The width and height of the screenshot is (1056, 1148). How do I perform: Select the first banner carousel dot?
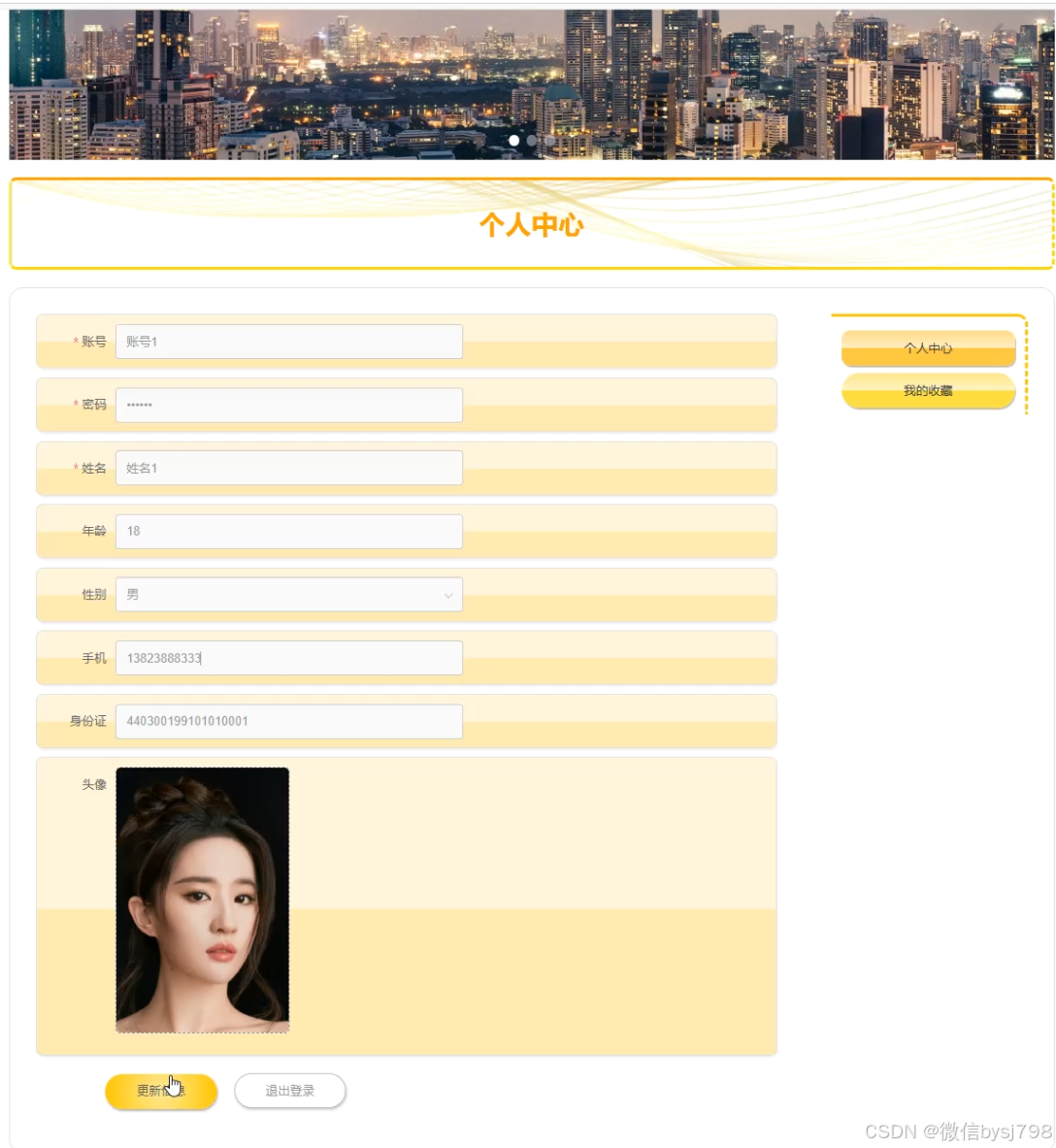[513, 141]
